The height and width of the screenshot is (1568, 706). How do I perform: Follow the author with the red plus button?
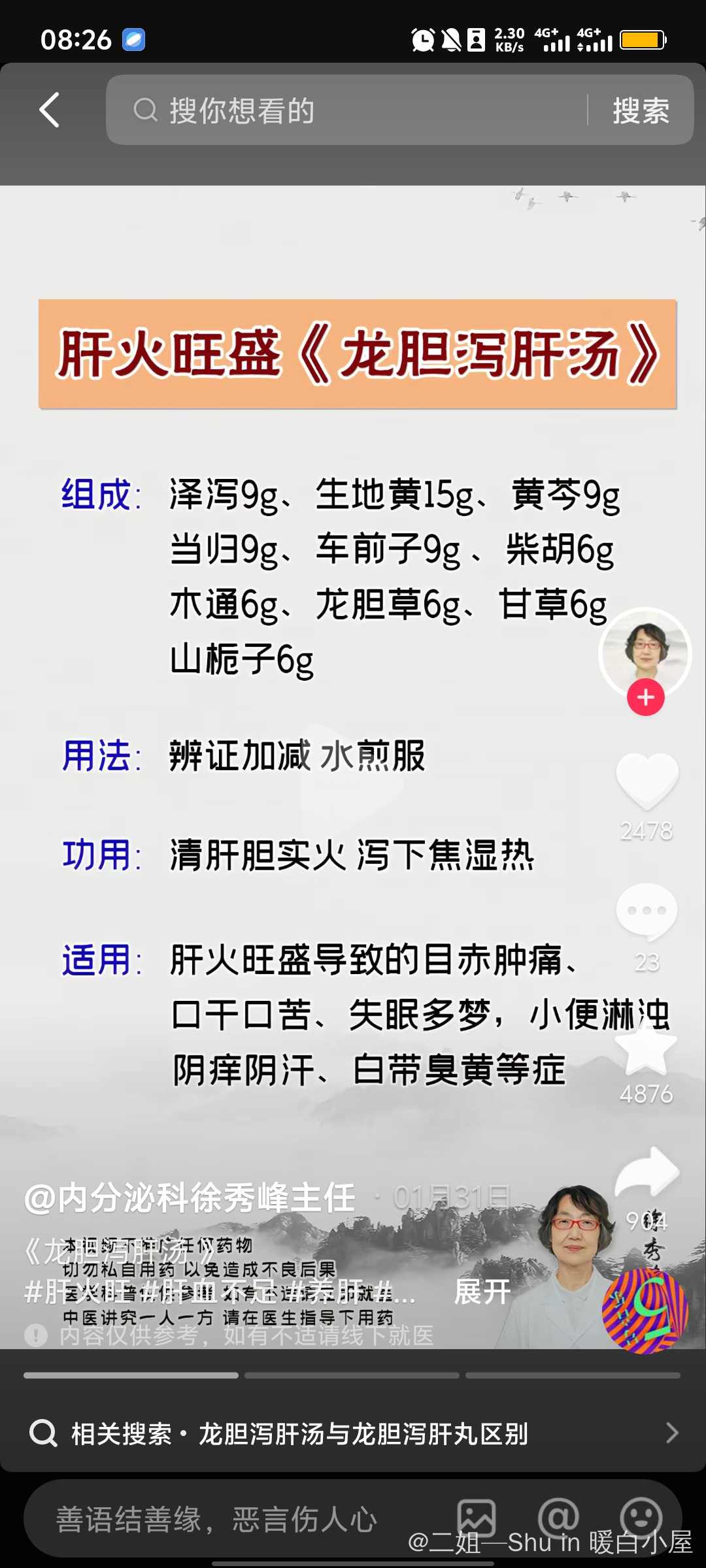pos(646,697)
